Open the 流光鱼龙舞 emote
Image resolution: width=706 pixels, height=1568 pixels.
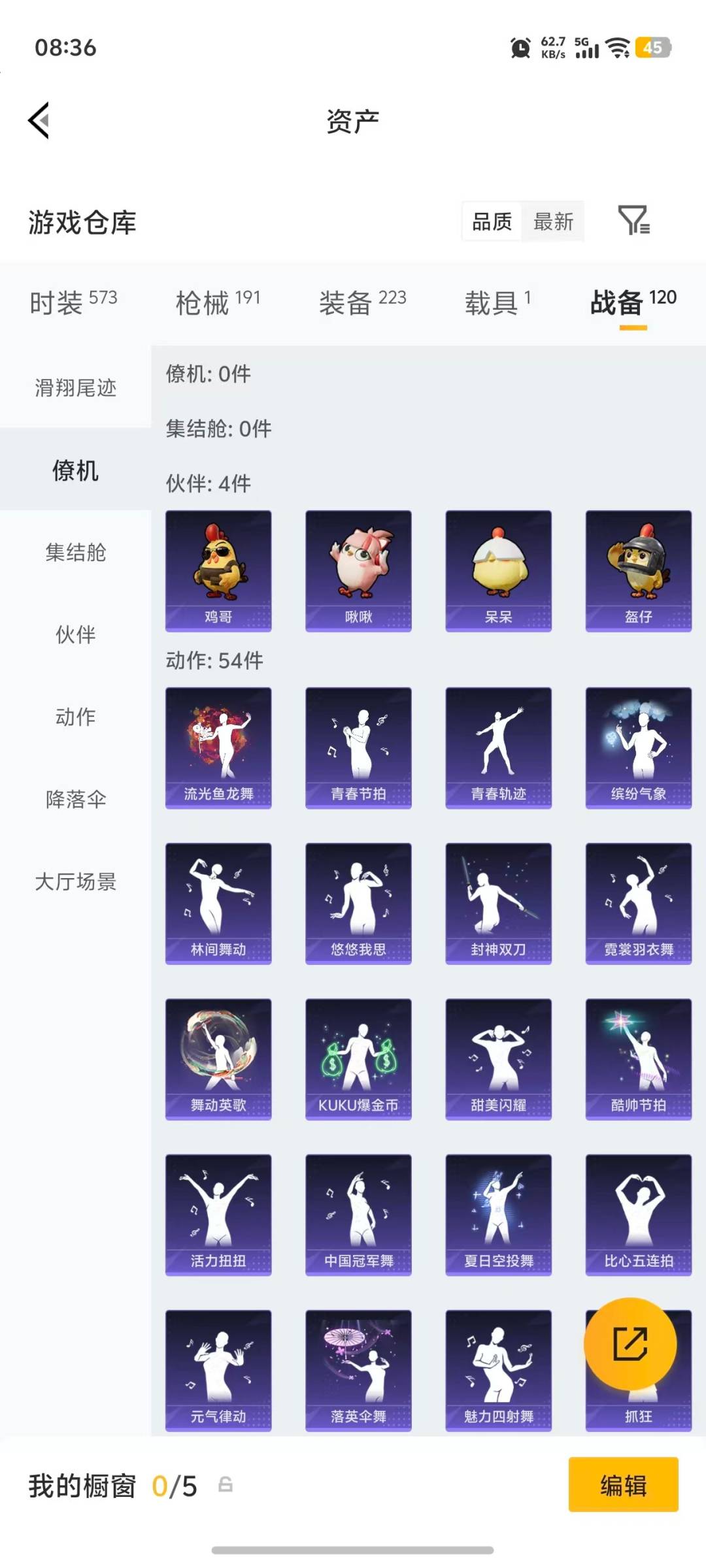click(x=218, y=746)
